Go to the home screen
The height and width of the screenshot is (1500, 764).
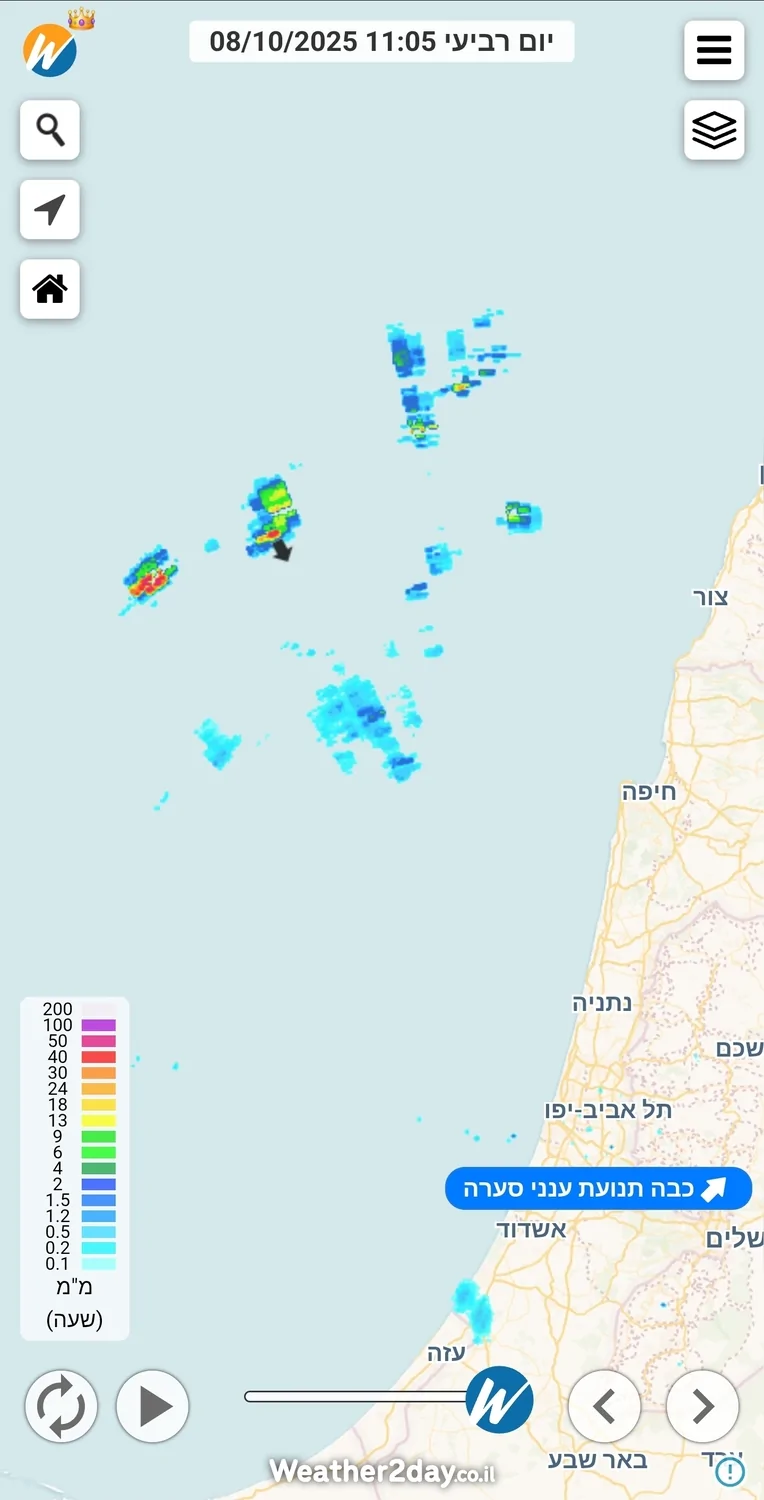50,290
